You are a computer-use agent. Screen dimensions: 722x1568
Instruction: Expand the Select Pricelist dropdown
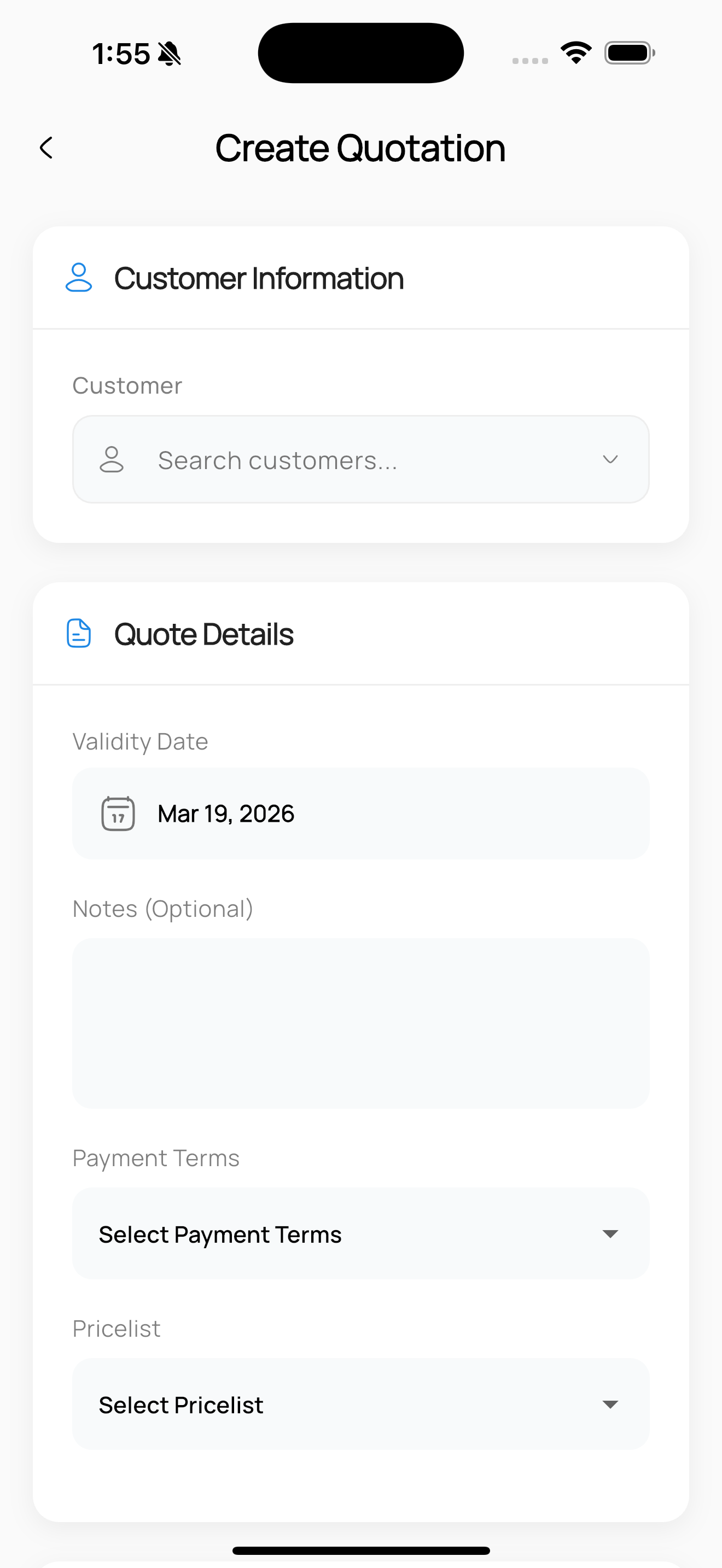click(x=360, y=1405)
